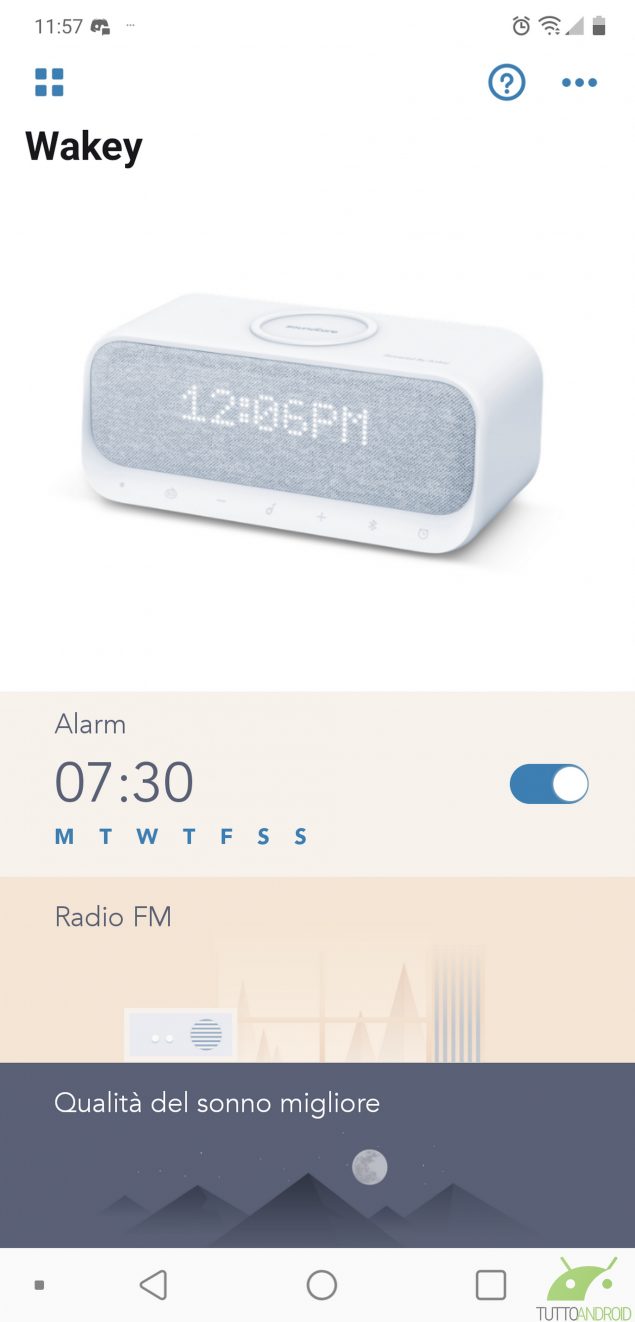Turn off the 07:30 alarm switch
635x1322 pixels.
[x=549, y=785]
